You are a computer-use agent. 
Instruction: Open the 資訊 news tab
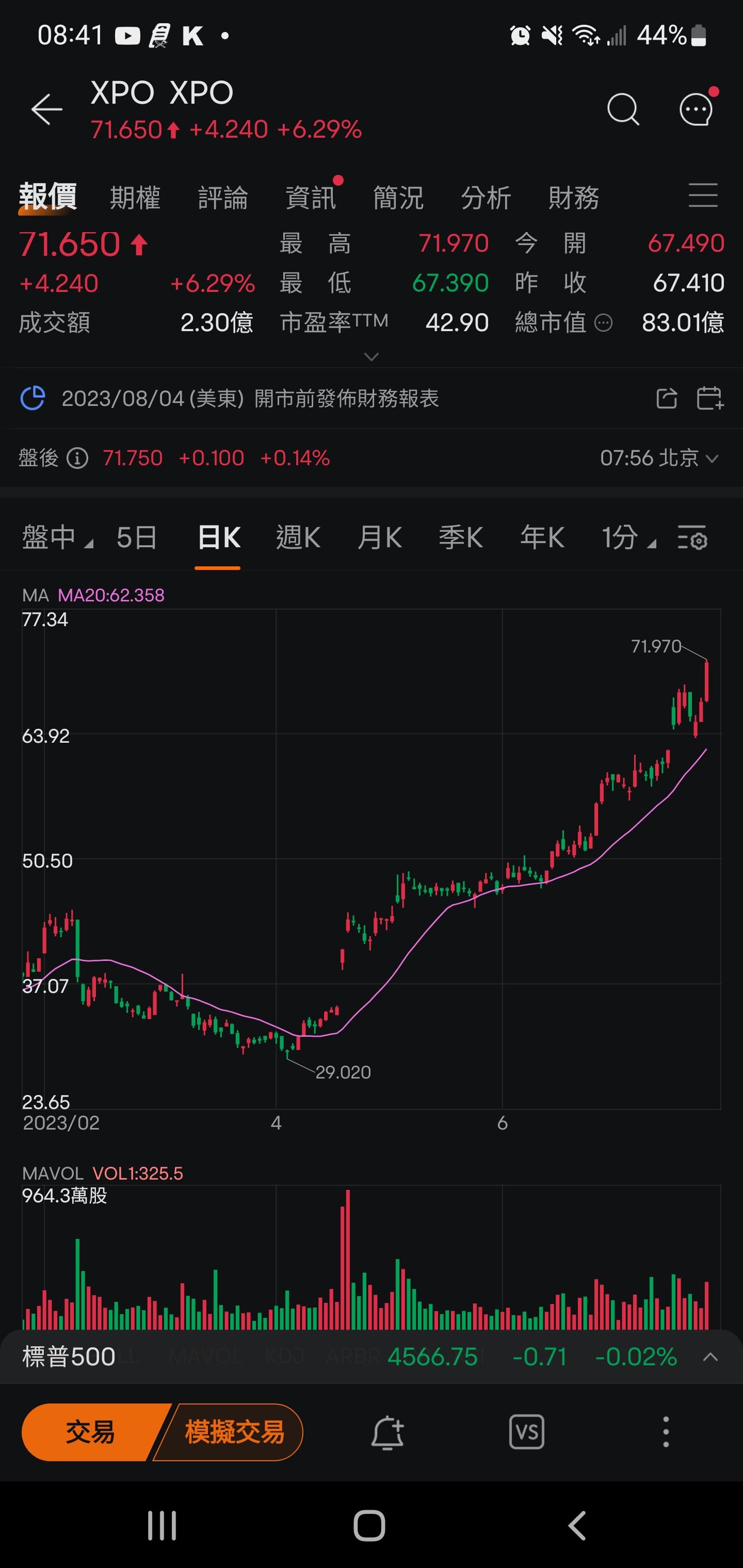point(311,198)
